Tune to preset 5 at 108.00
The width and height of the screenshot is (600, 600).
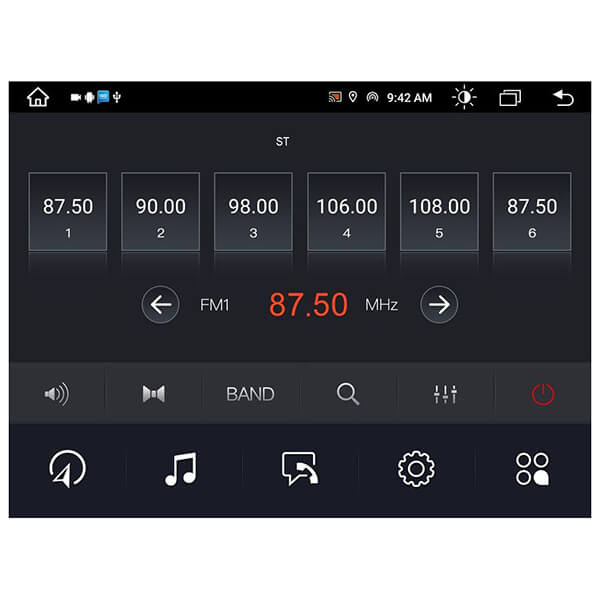click(439, 212)
